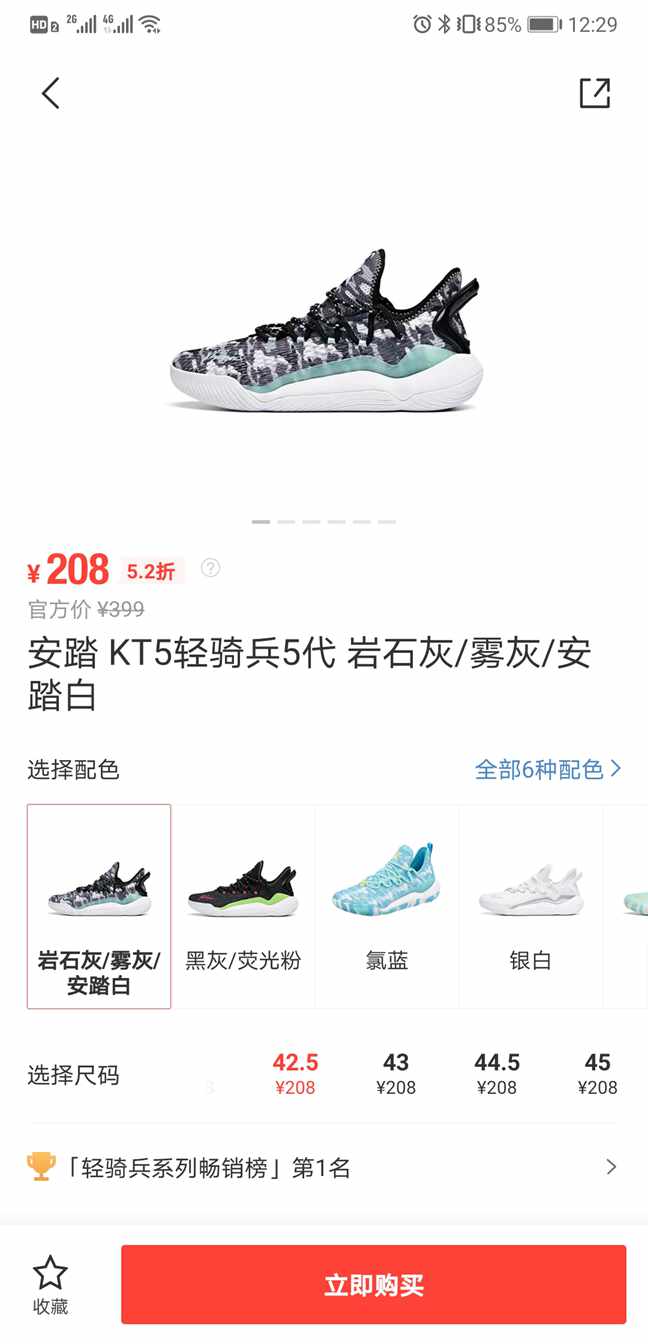
Task: Pick the 银白 colorway
Action: (x=530, y=906)
